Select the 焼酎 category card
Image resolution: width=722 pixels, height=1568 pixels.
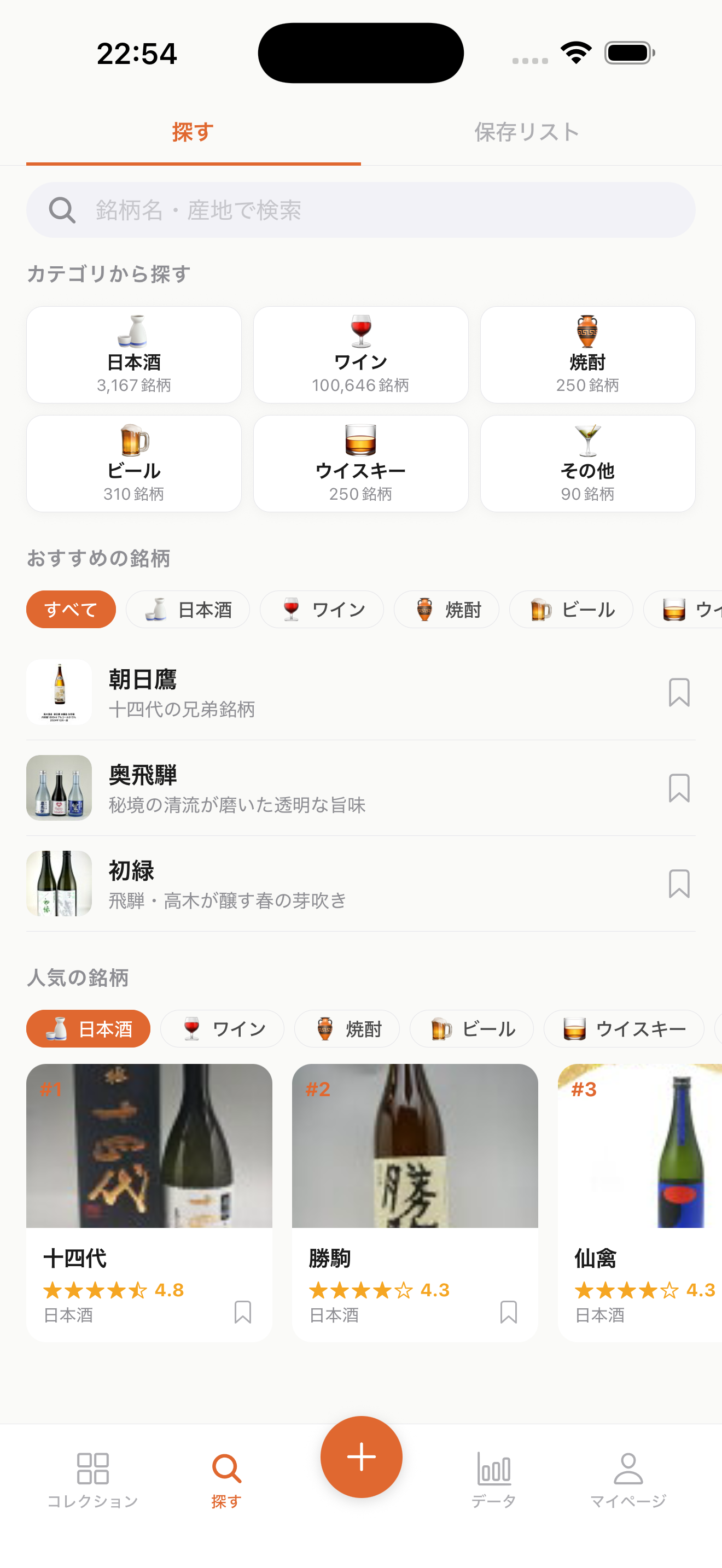pos(587,354)
